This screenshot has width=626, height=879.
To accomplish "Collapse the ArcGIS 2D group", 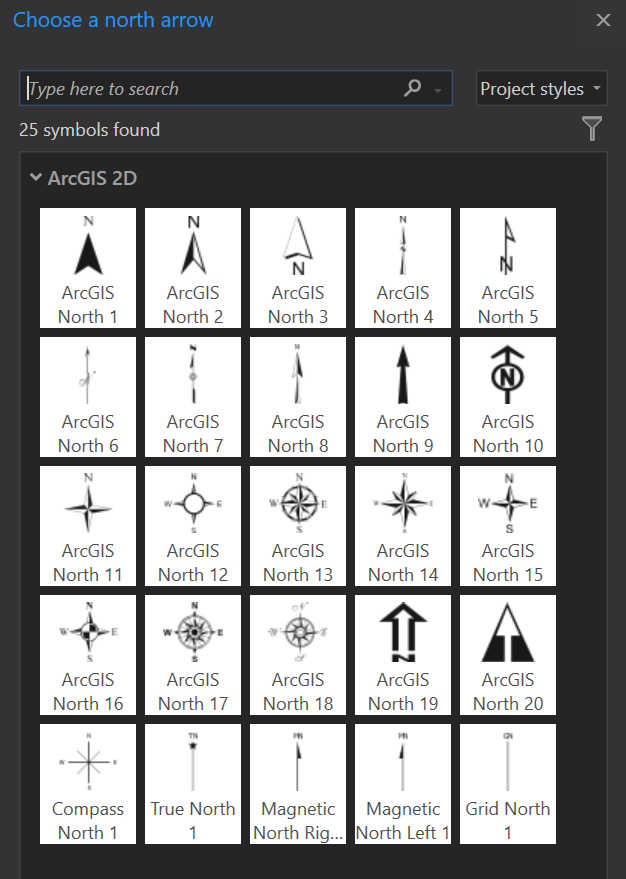I will click(36, 178).
